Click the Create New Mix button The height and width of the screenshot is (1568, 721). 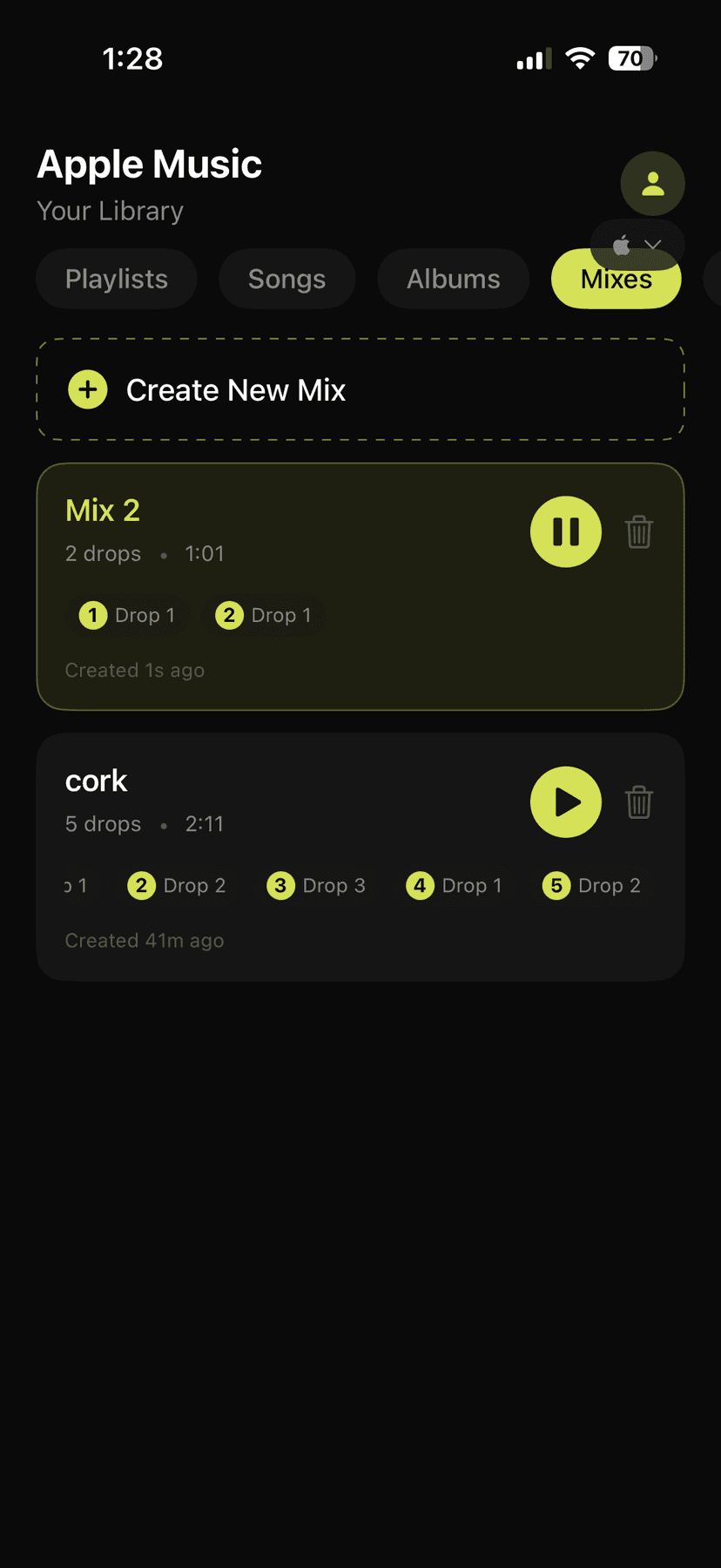tap(360, 389)
